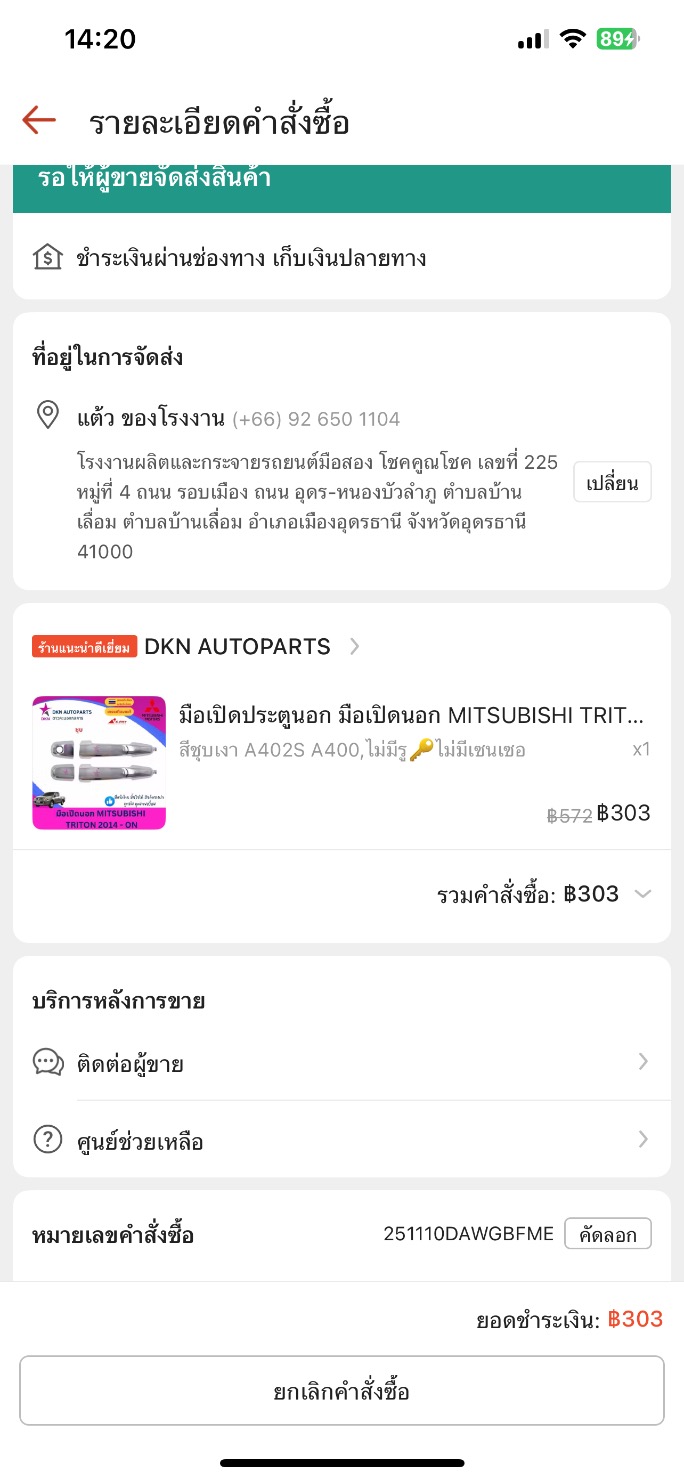Tap ยกเลิกคำสั่งซื้อ to cancel the order
Image resolution: width=684 pixels, height=1480 pixels.
[342, 1391]
